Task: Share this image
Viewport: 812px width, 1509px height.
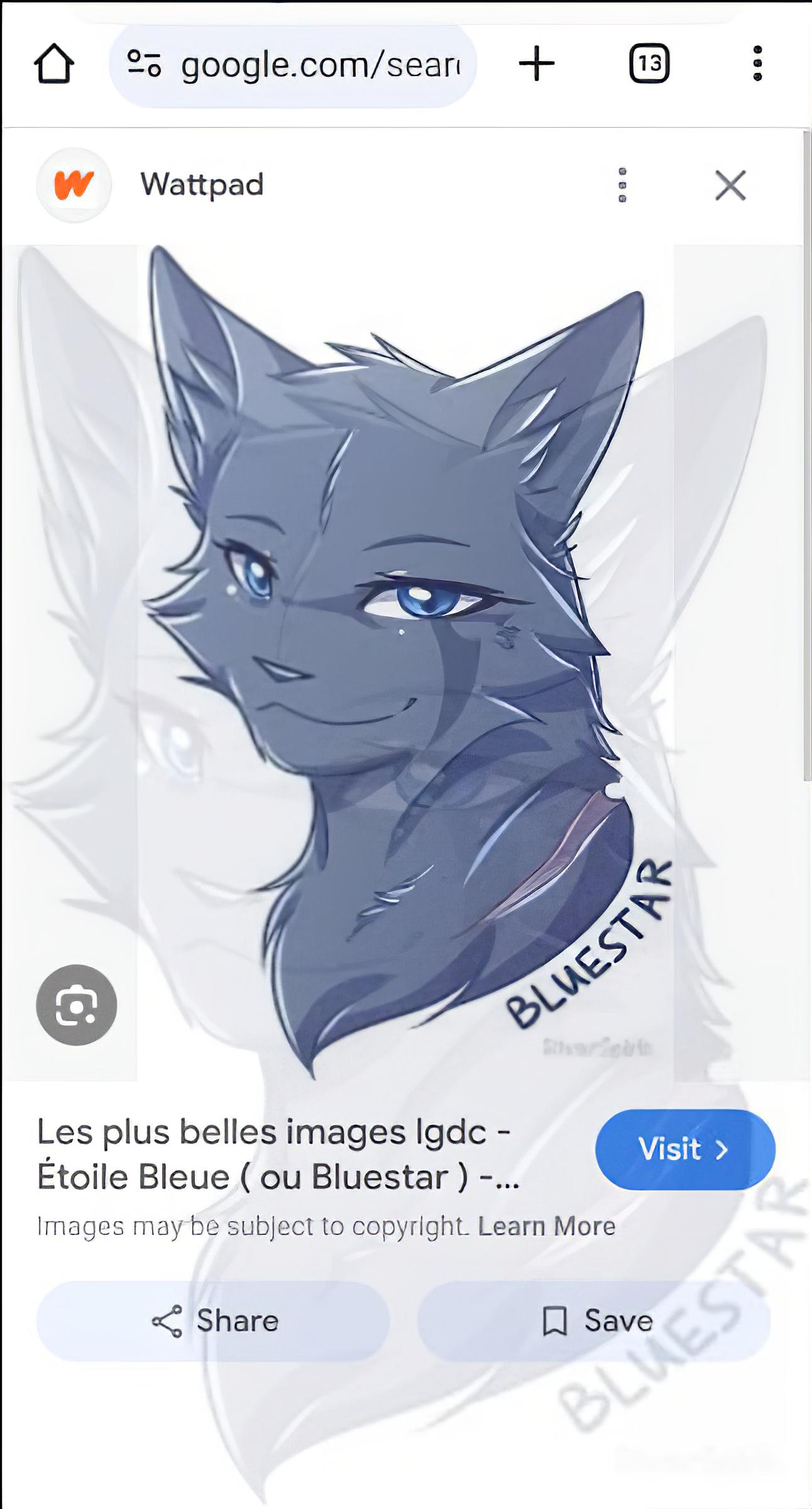Action: click(213, 1320)
